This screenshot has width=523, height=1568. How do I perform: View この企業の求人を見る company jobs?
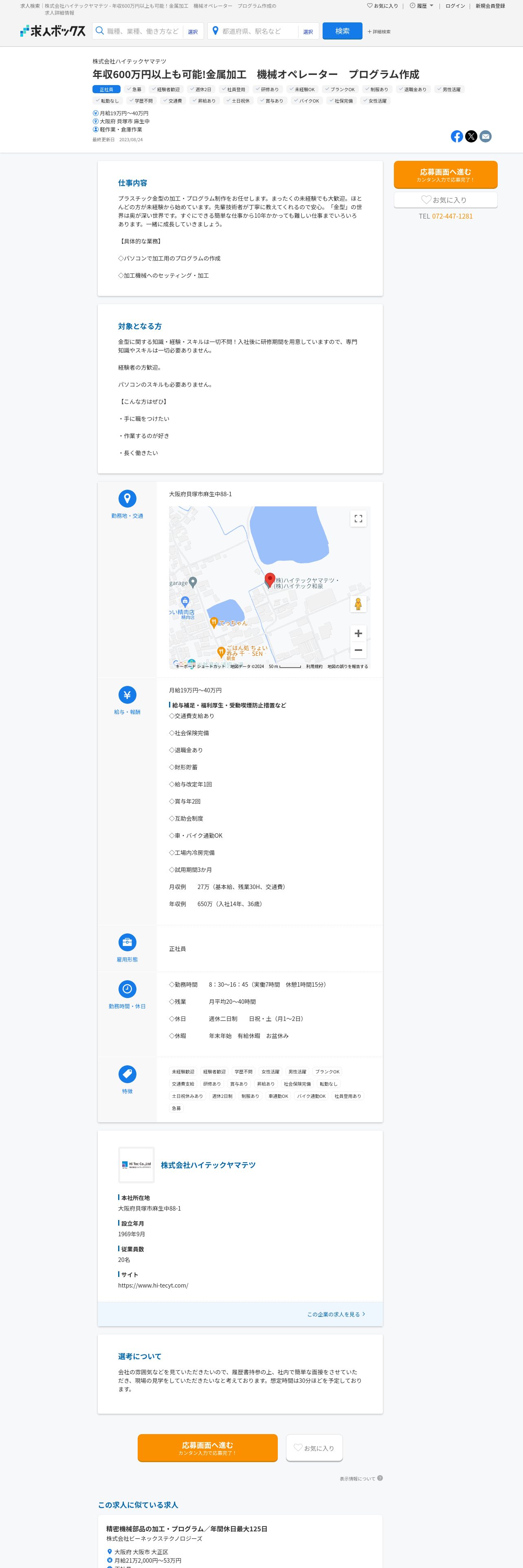pos(336,1314)
